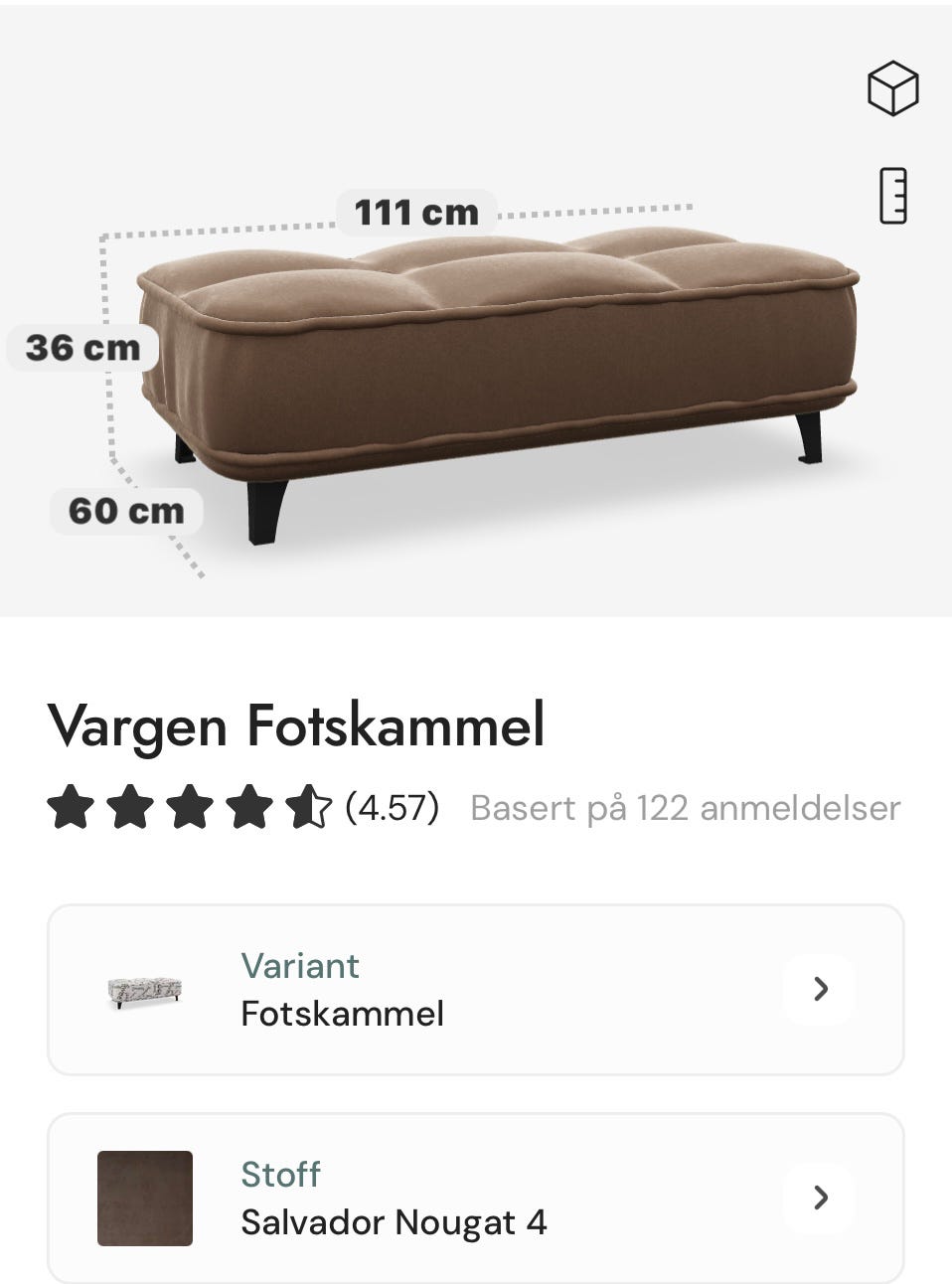Select the "111 cm" width label

tap(416, 211)
